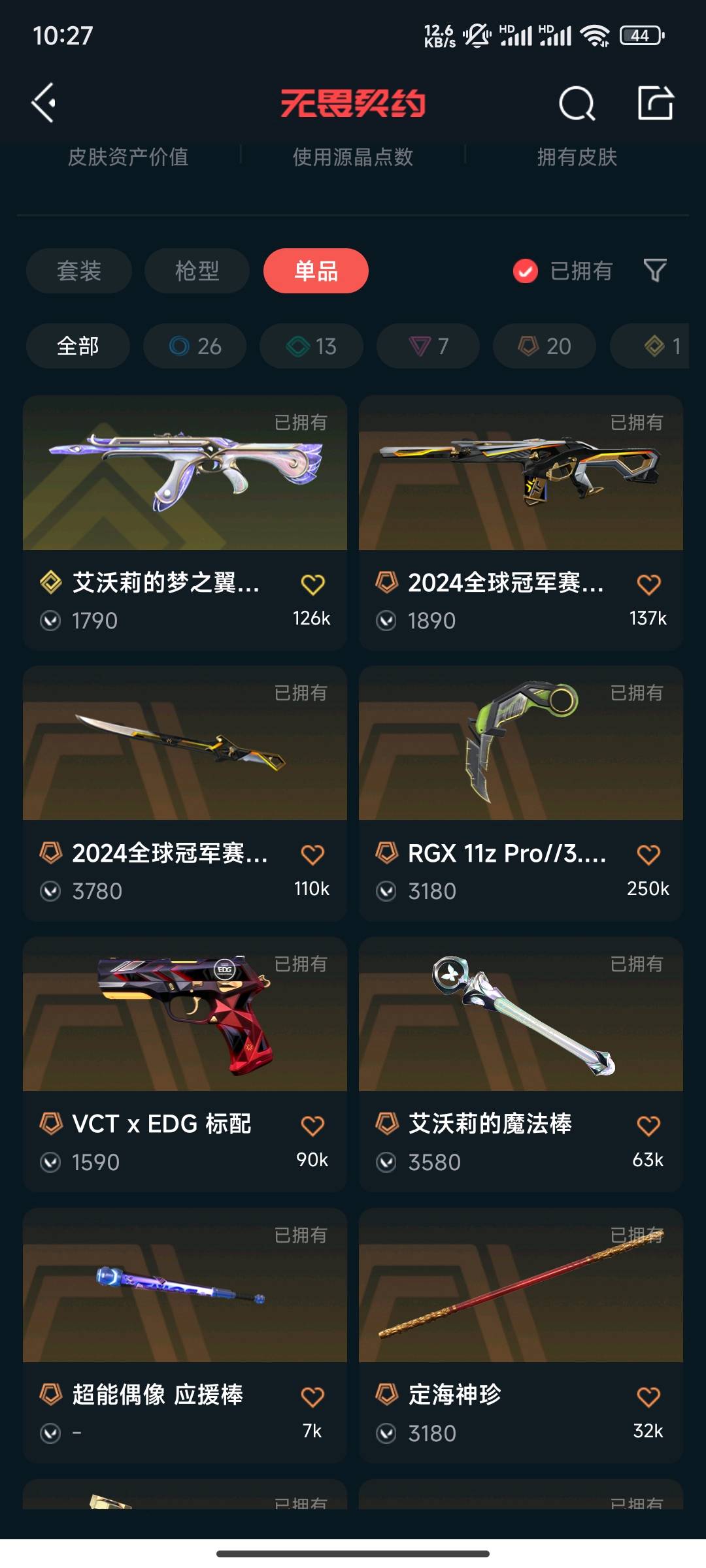Favorite the 2024全球冠军赛 skin priced 3780
This screenshot has width=706, height=1568.
click(312, 854)
